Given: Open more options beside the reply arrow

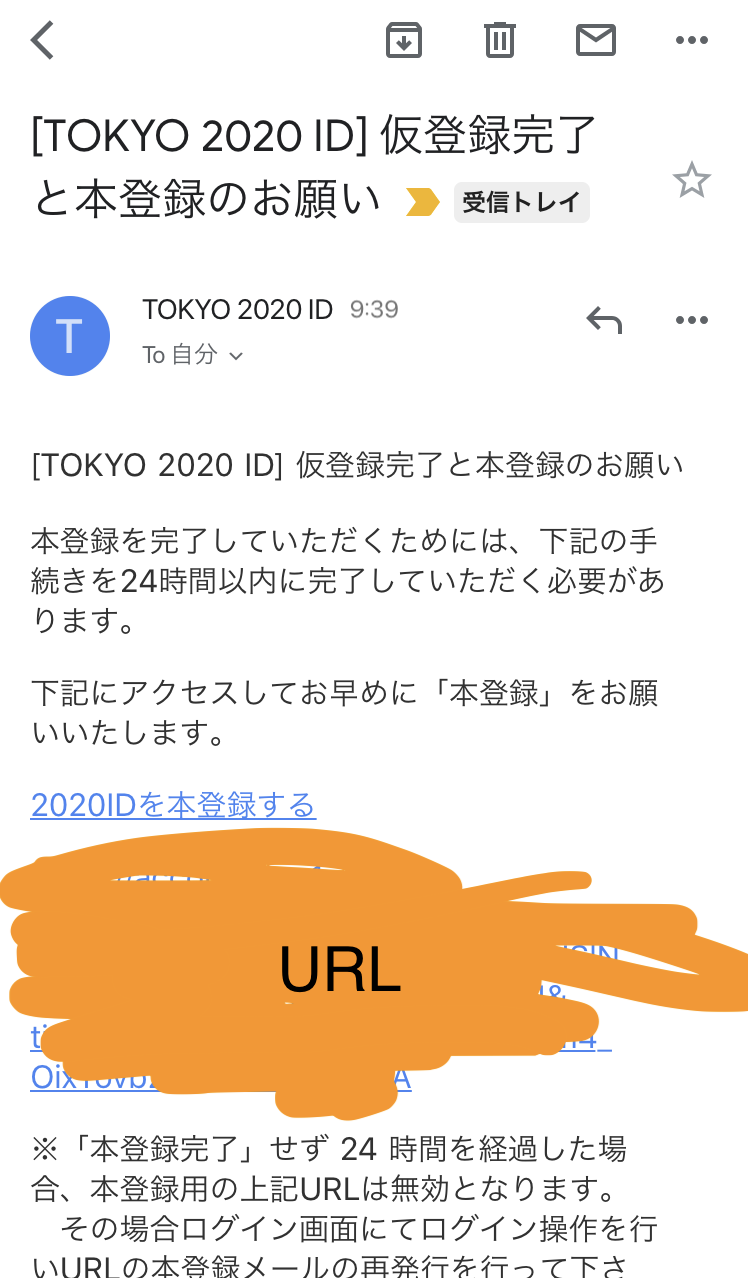Looking at the screenshot, I should [691, 320].
